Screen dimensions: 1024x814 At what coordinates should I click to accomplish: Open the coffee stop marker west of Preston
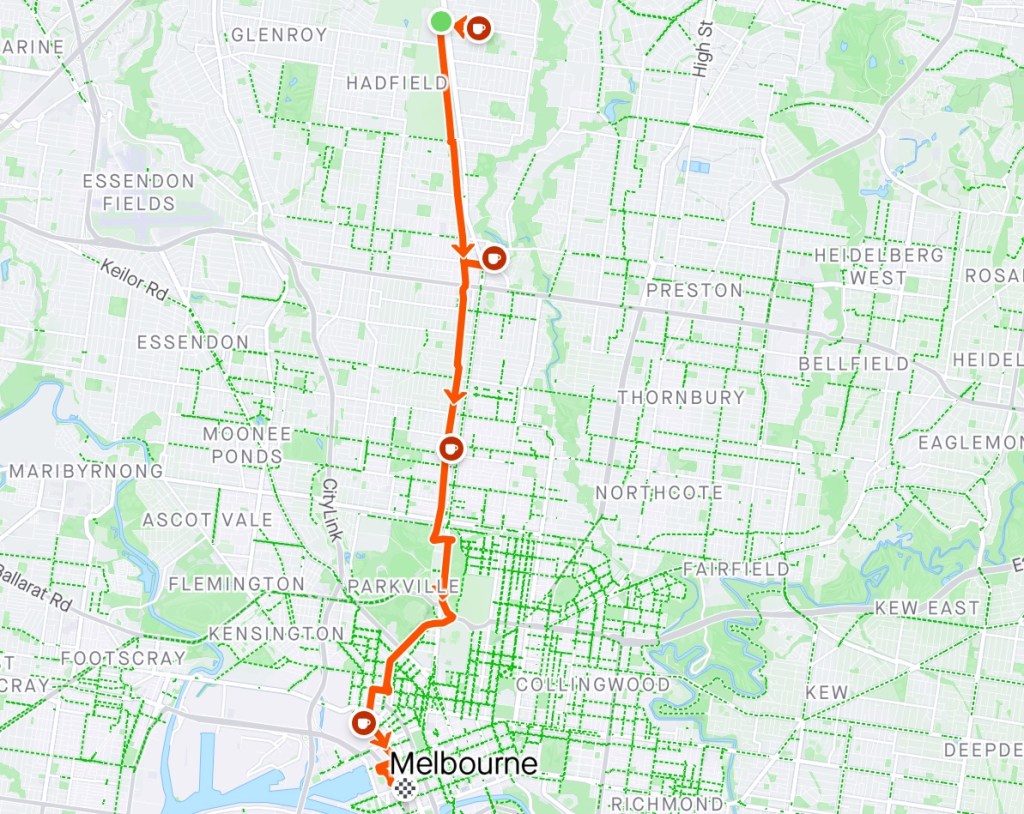(493, 258)
